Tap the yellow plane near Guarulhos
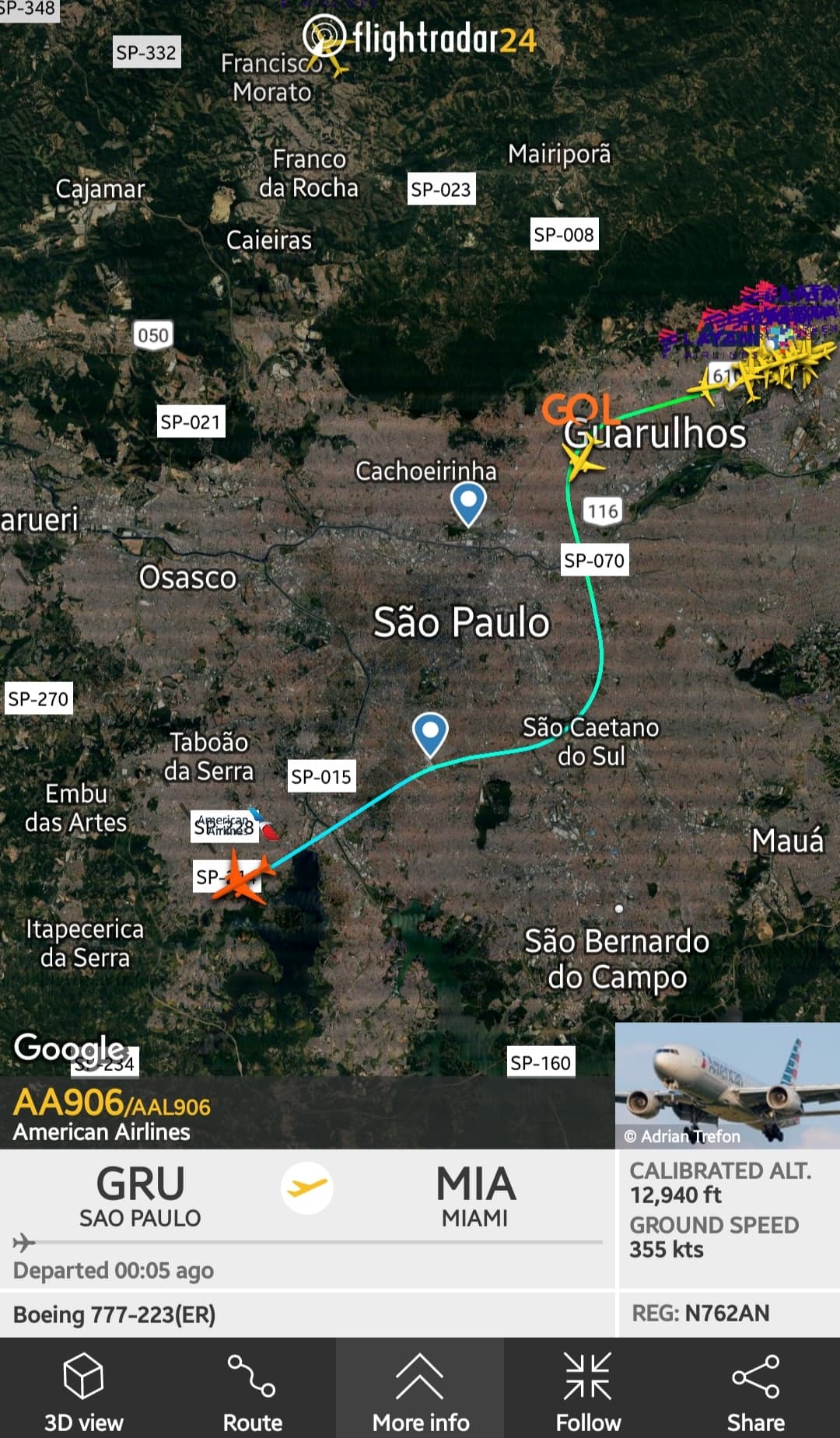 coord(583,462)
